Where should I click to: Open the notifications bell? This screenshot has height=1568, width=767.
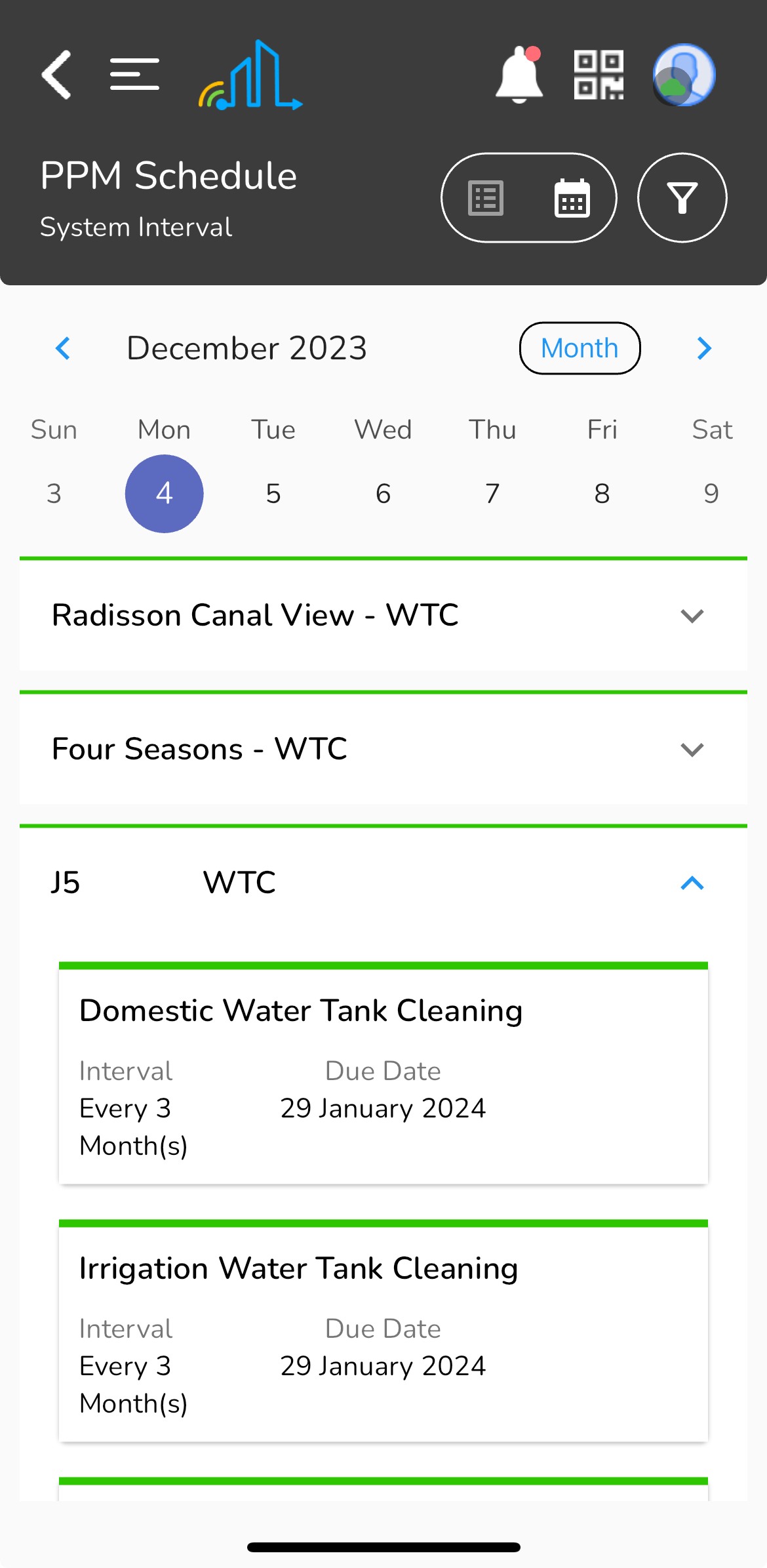tap(519, 75)
